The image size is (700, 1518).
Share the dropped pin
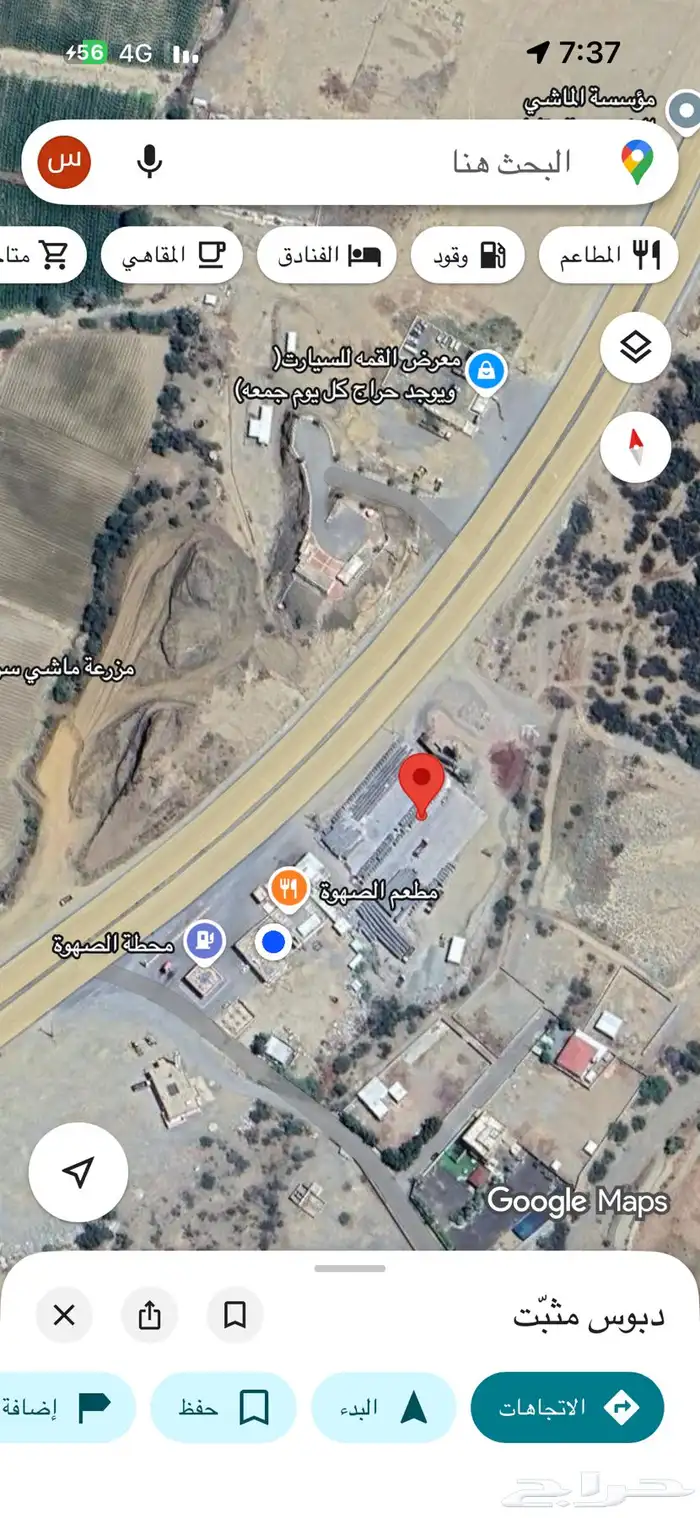point(149,1314)
